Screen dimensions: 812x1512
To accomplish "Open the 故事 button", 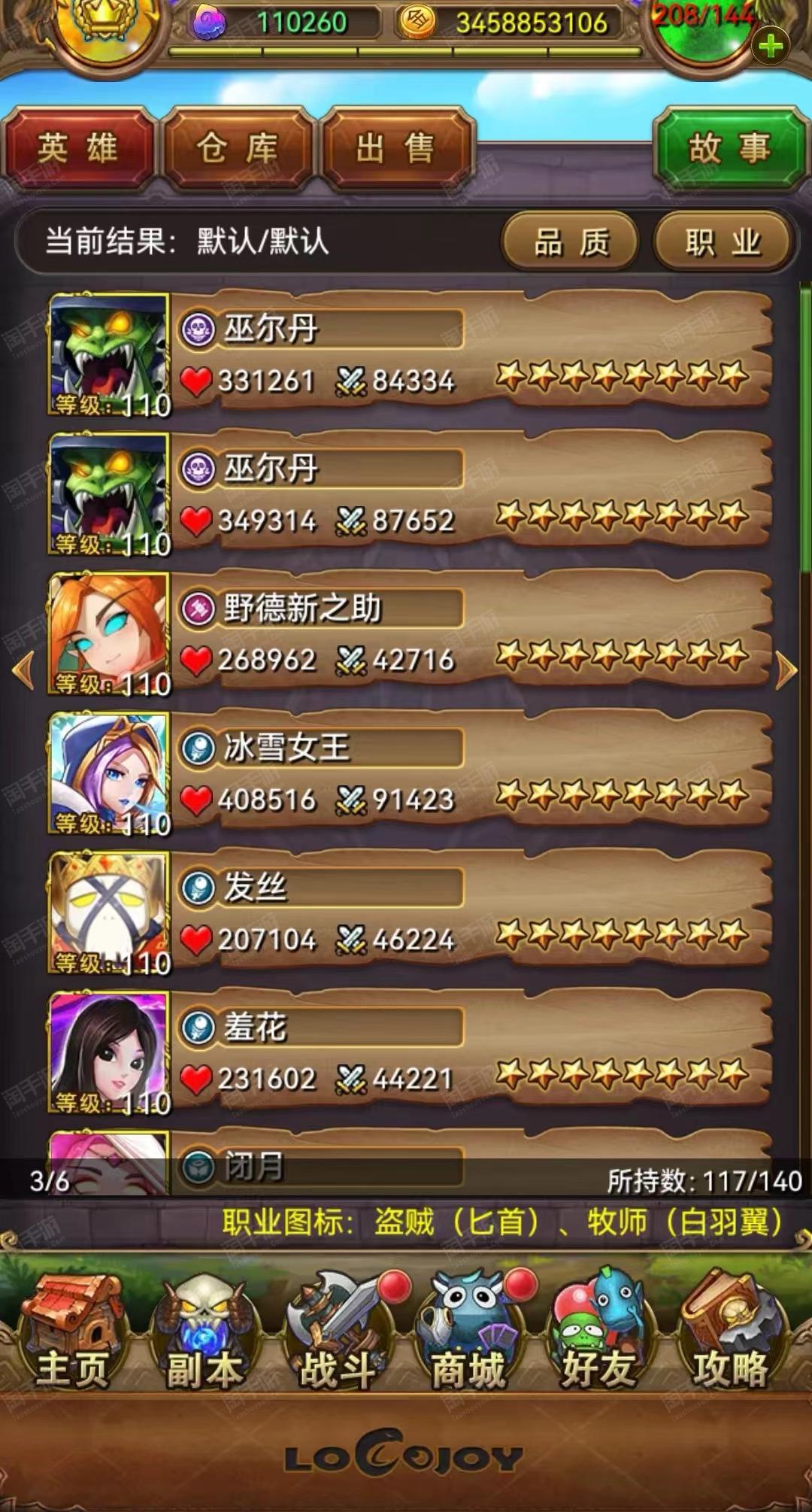I will [x=729, y=149].
